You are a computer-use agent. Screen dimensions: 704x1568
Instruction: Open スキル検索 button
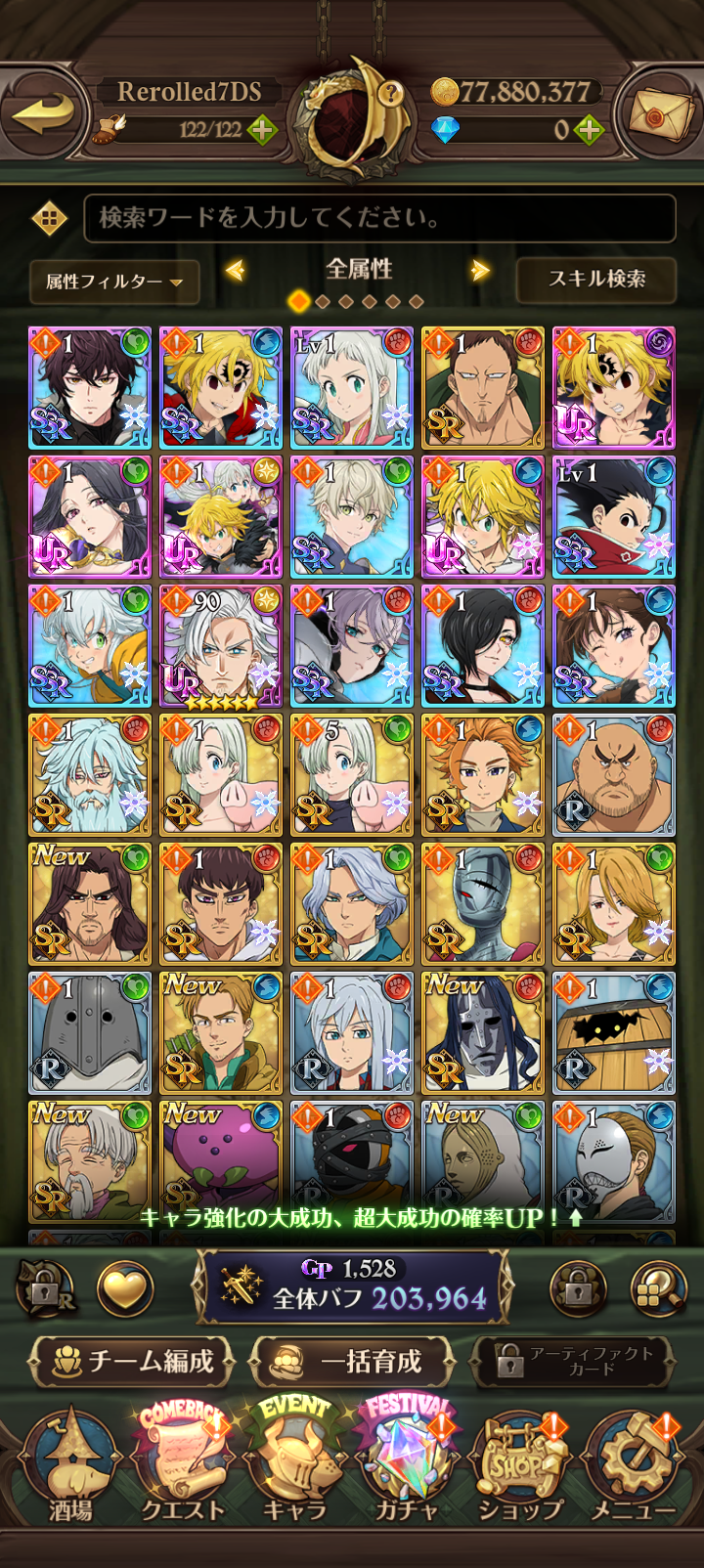click(x=596, y=279)
